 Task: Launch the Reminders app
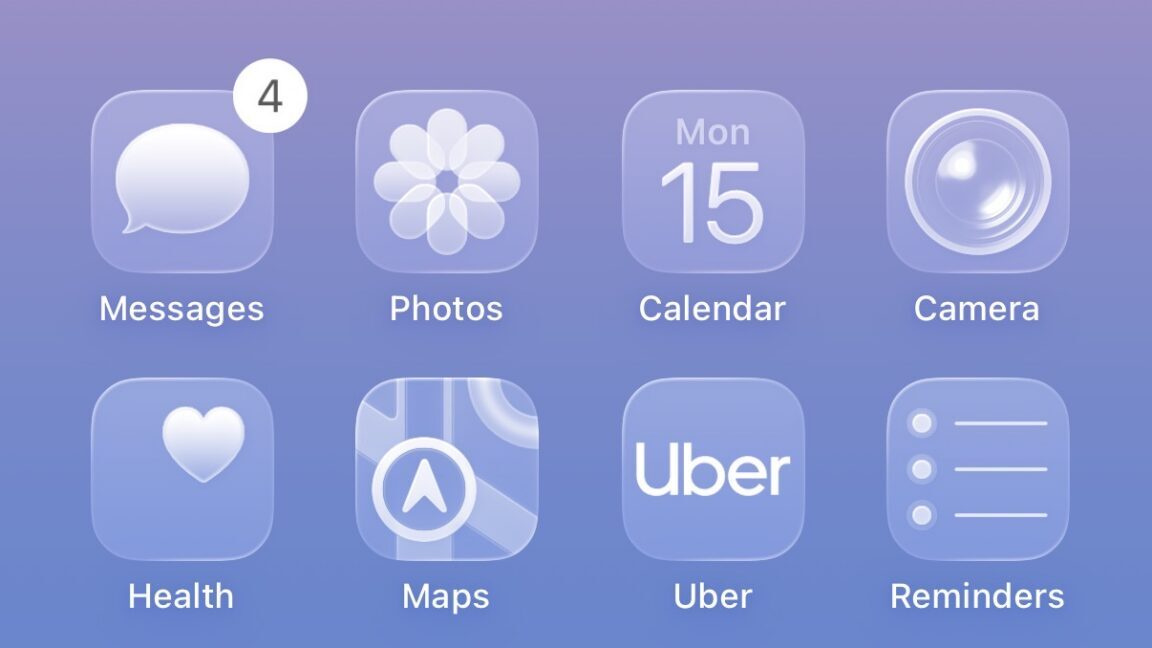point(978,468)
